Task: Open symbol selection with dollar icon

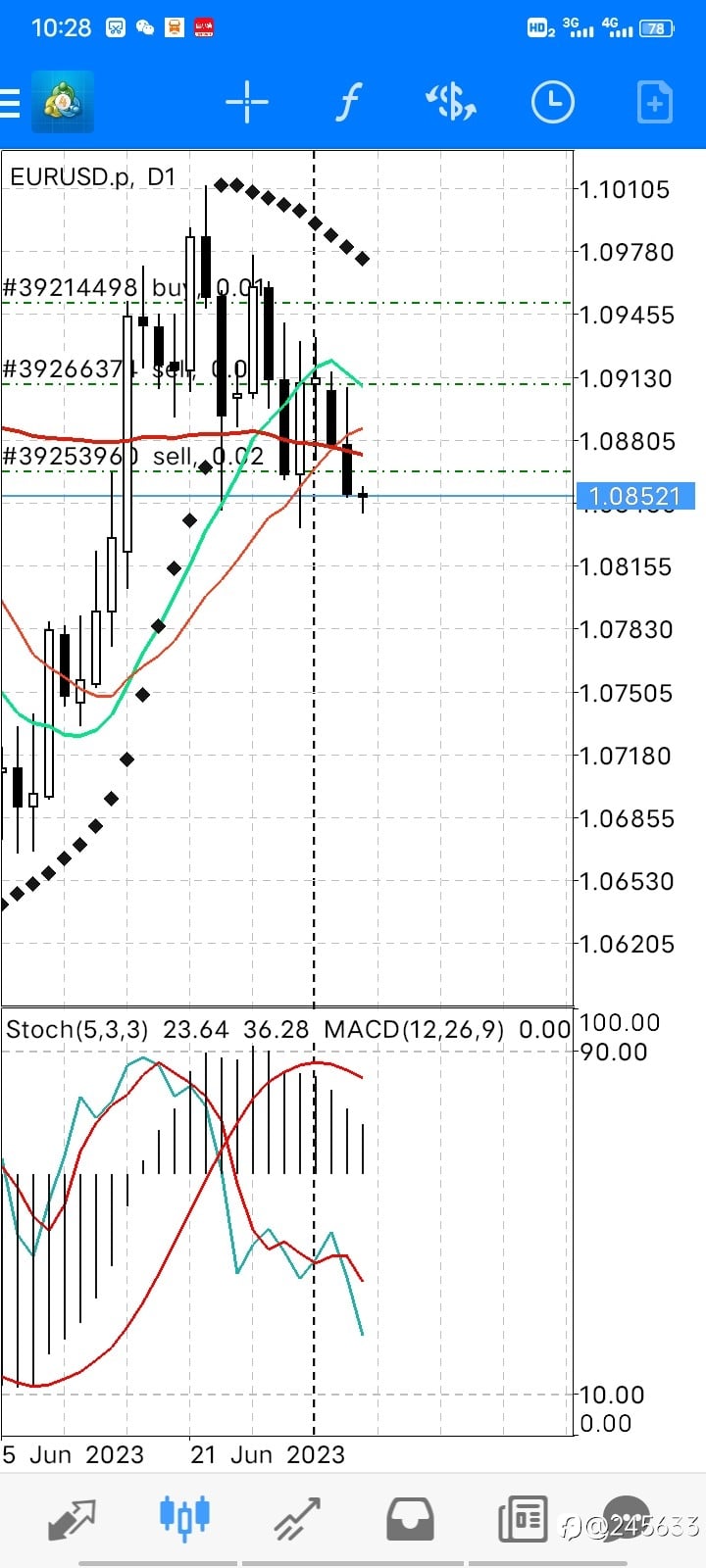Action: [450, 102]
